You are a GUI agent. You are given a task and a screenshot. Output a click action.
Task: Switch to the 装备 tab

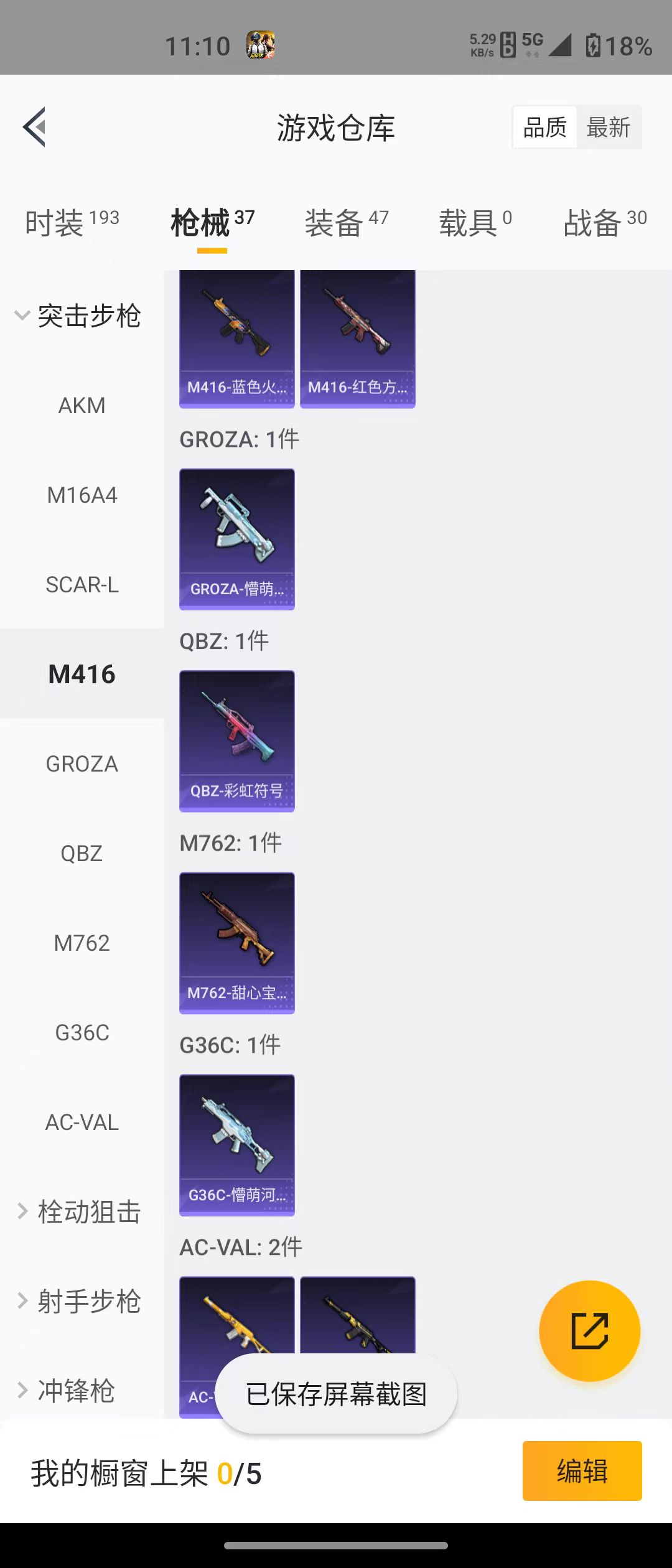[346, 223]
